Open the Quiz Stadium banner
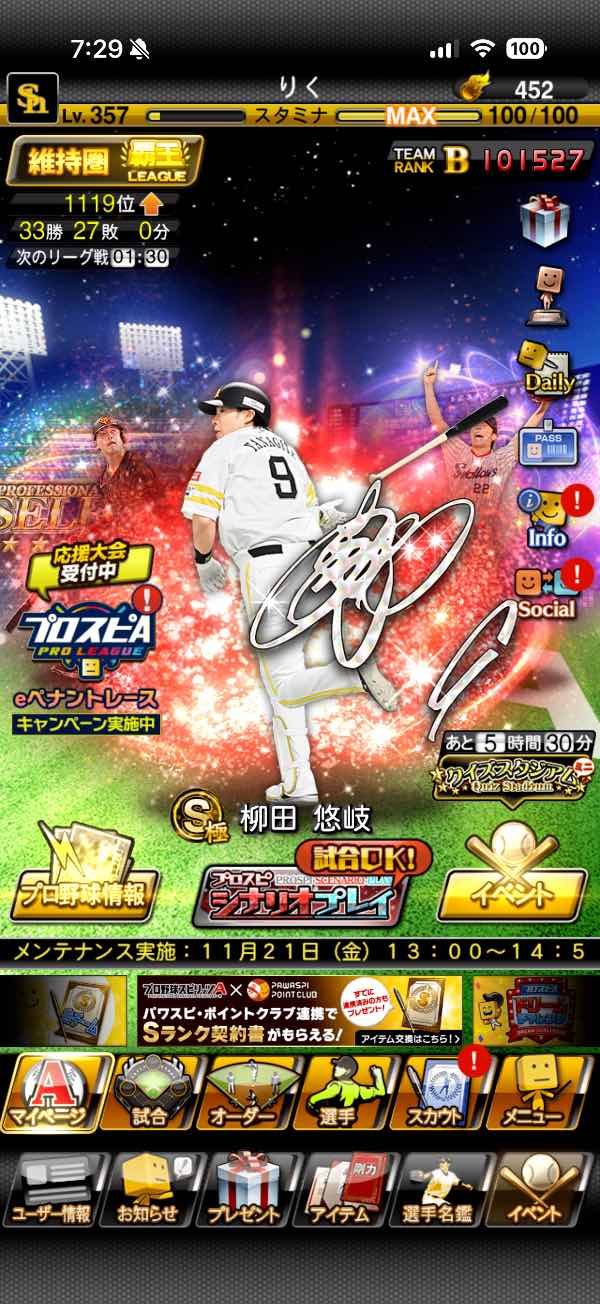This screenshot has width=600, height=1304. [513, 767]
